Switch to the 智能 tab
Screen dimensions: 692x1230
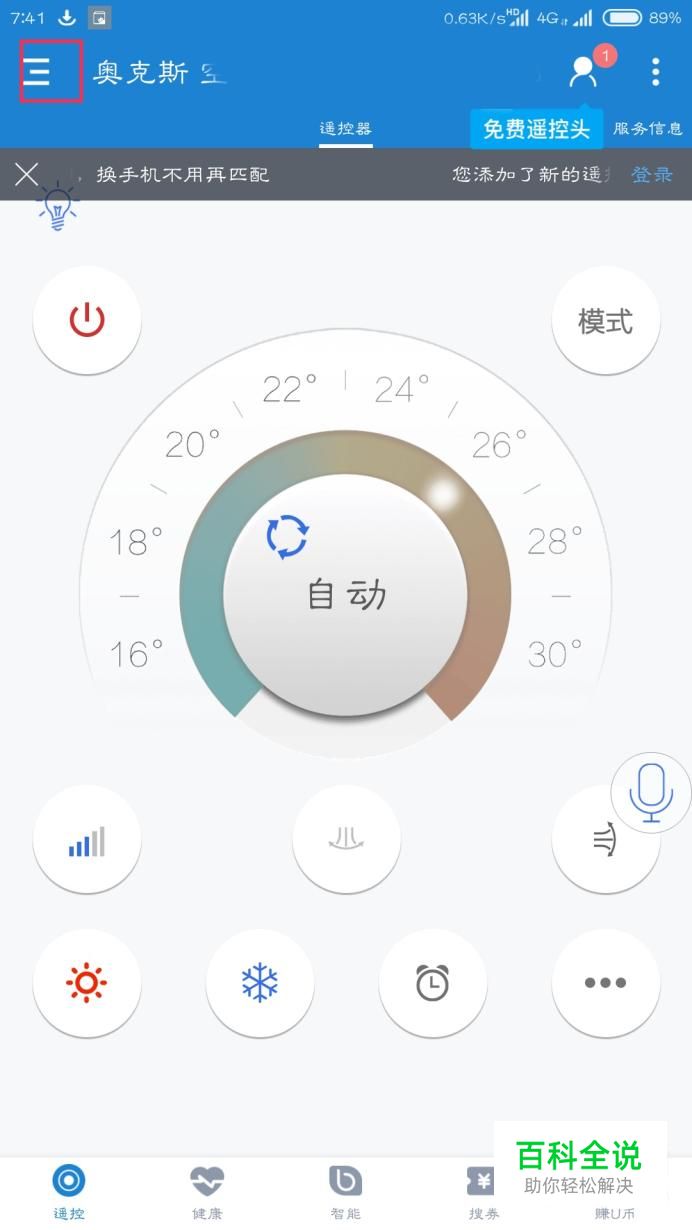pos(345,1192)
